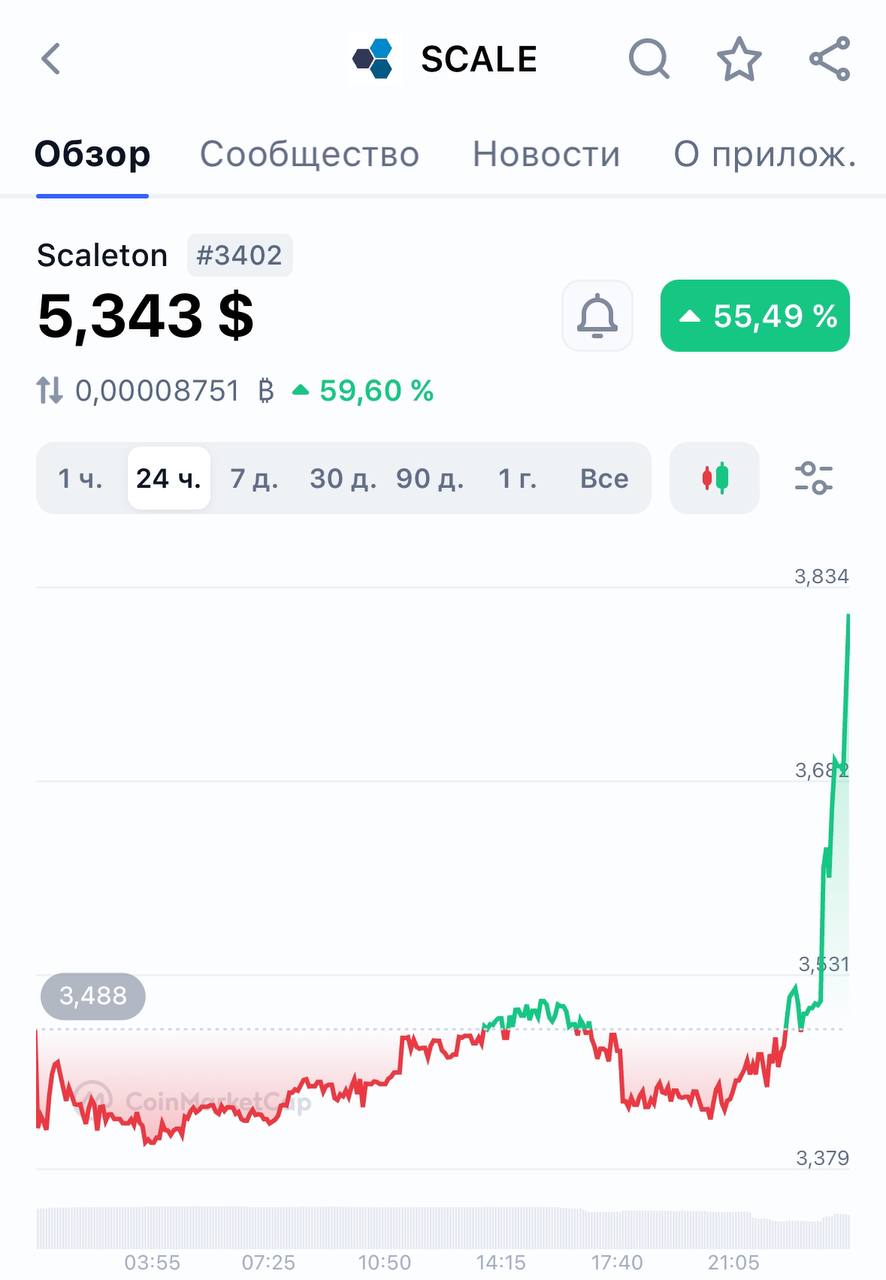
Task: Open the Новости tab
Action: [546, 154]
